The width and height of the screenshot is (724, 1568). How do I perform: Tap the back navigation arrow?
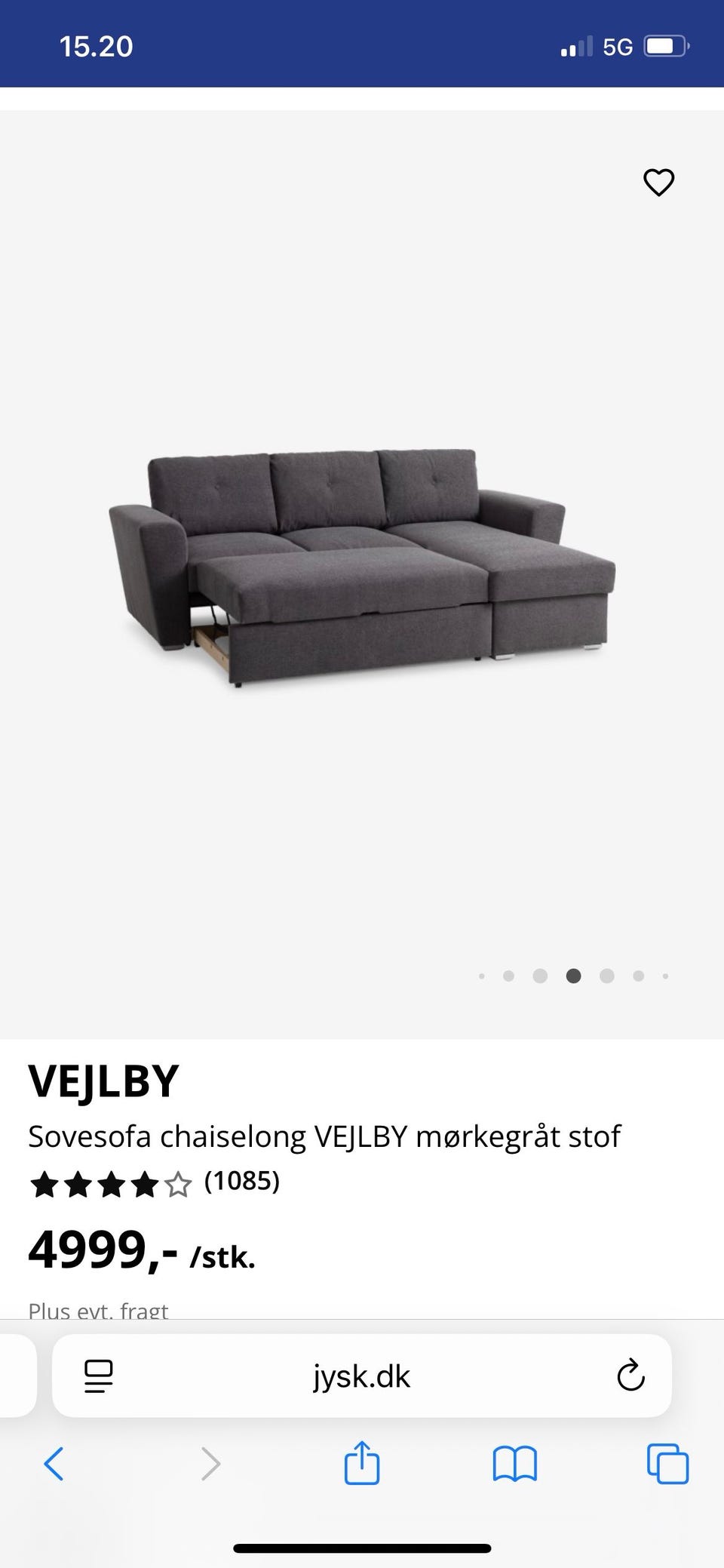54,1465
